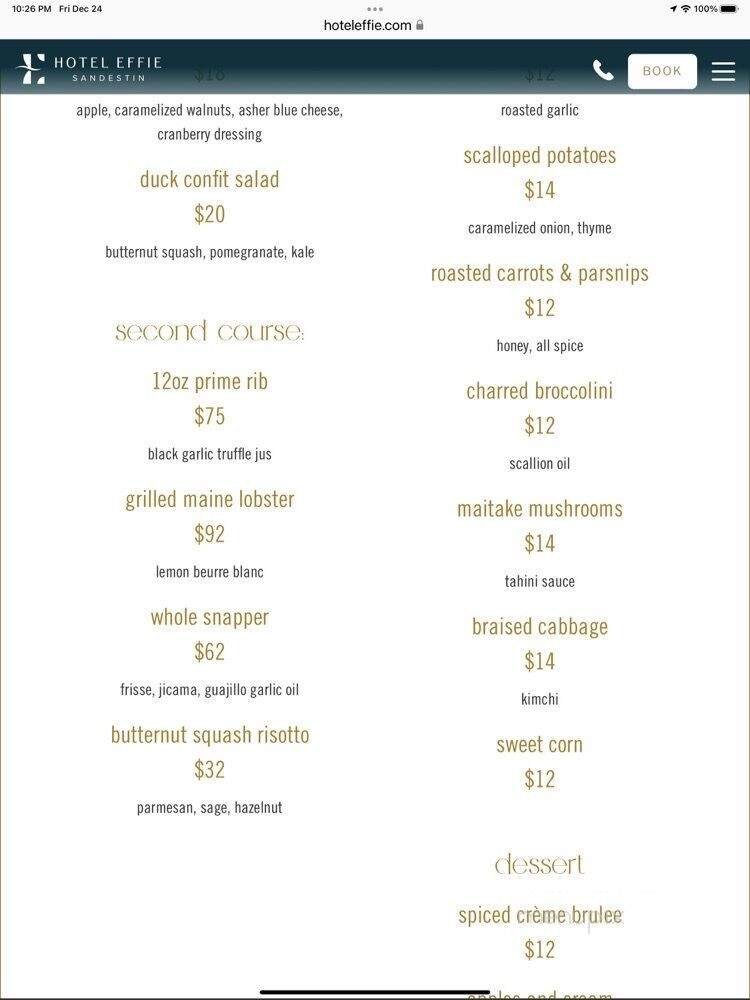Tap the phone call icon
The image size is (750, 1000).
[602, 71]
